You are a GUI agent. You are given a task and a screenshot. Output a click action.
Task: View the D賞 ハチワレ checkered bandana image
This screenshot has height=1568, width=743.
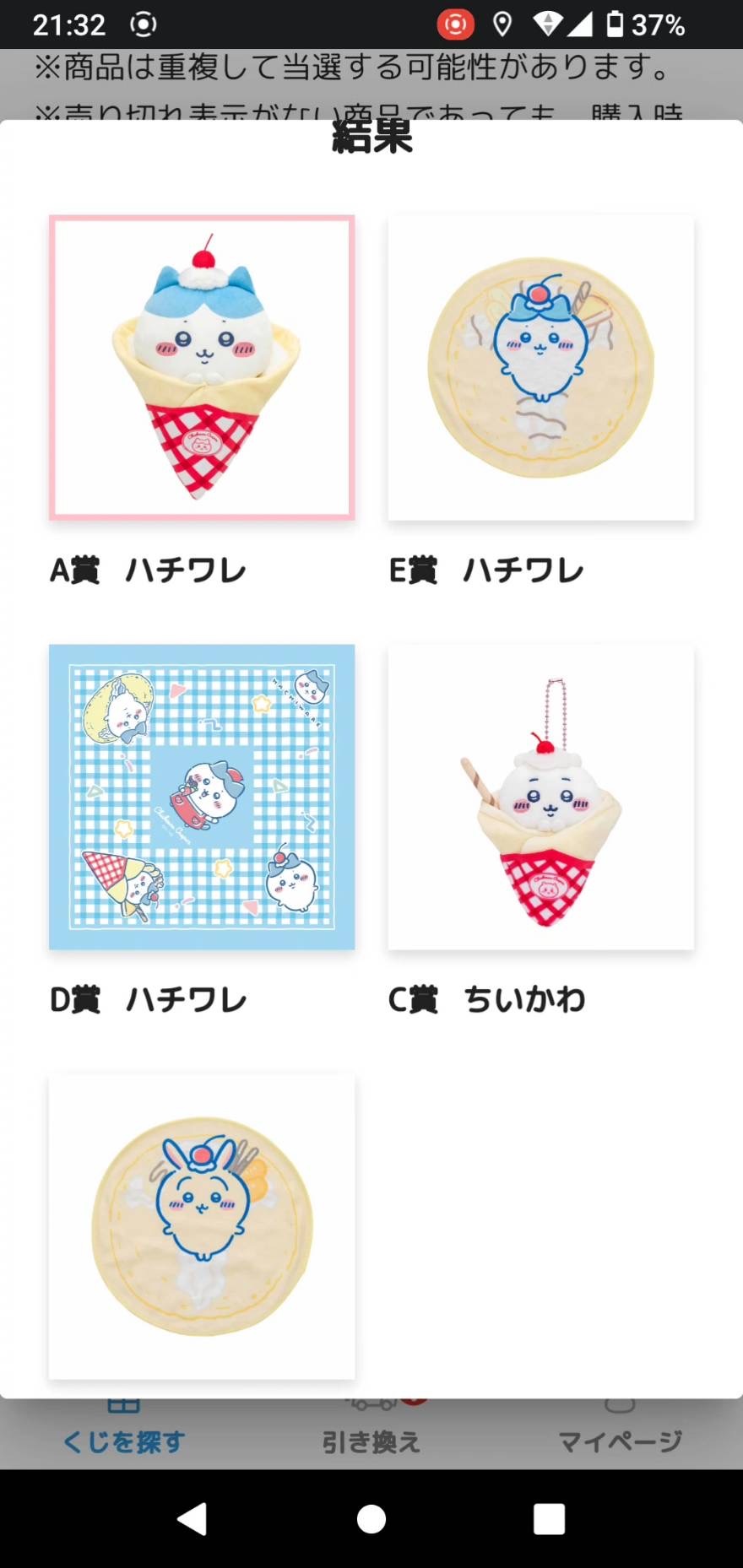click(202, 798)
